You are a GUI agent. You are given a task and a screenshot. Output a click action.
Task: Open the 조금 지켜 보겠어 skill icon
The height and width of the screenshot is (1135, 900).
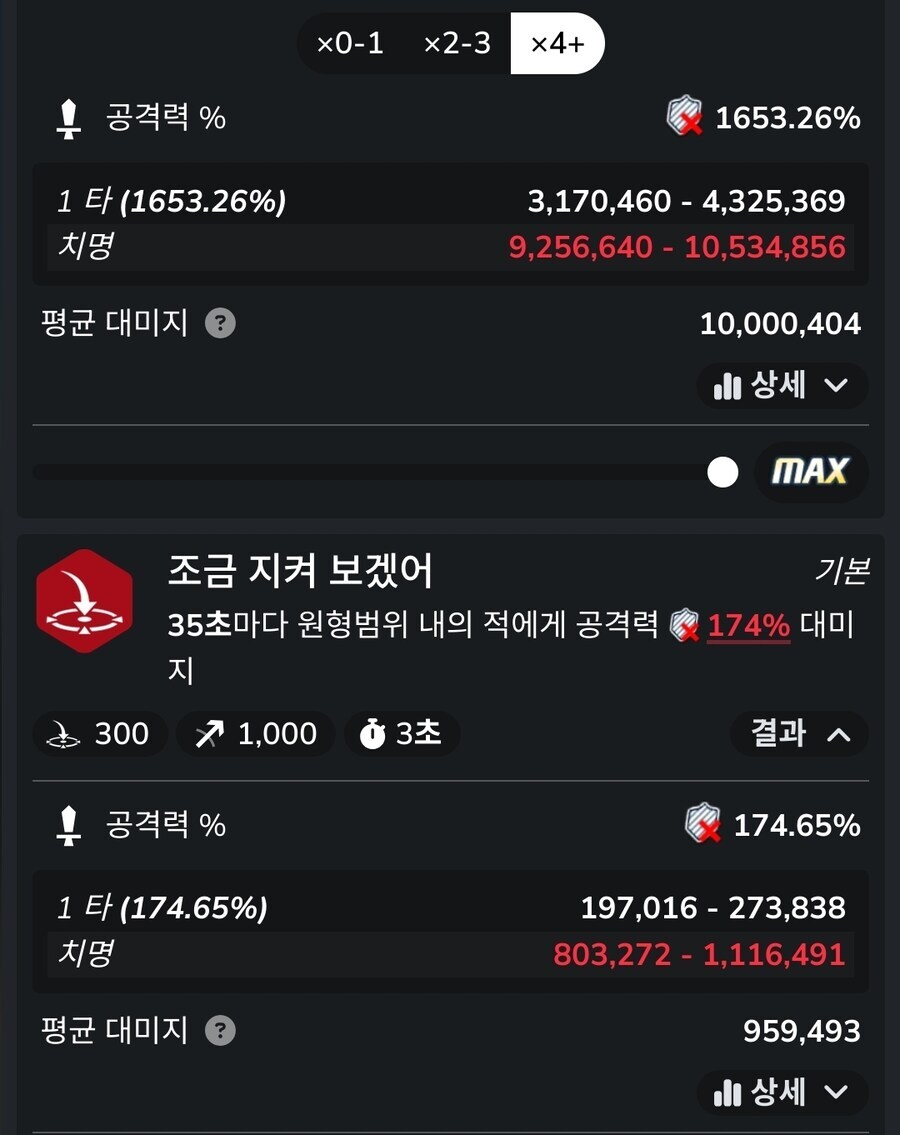[85, 600]
